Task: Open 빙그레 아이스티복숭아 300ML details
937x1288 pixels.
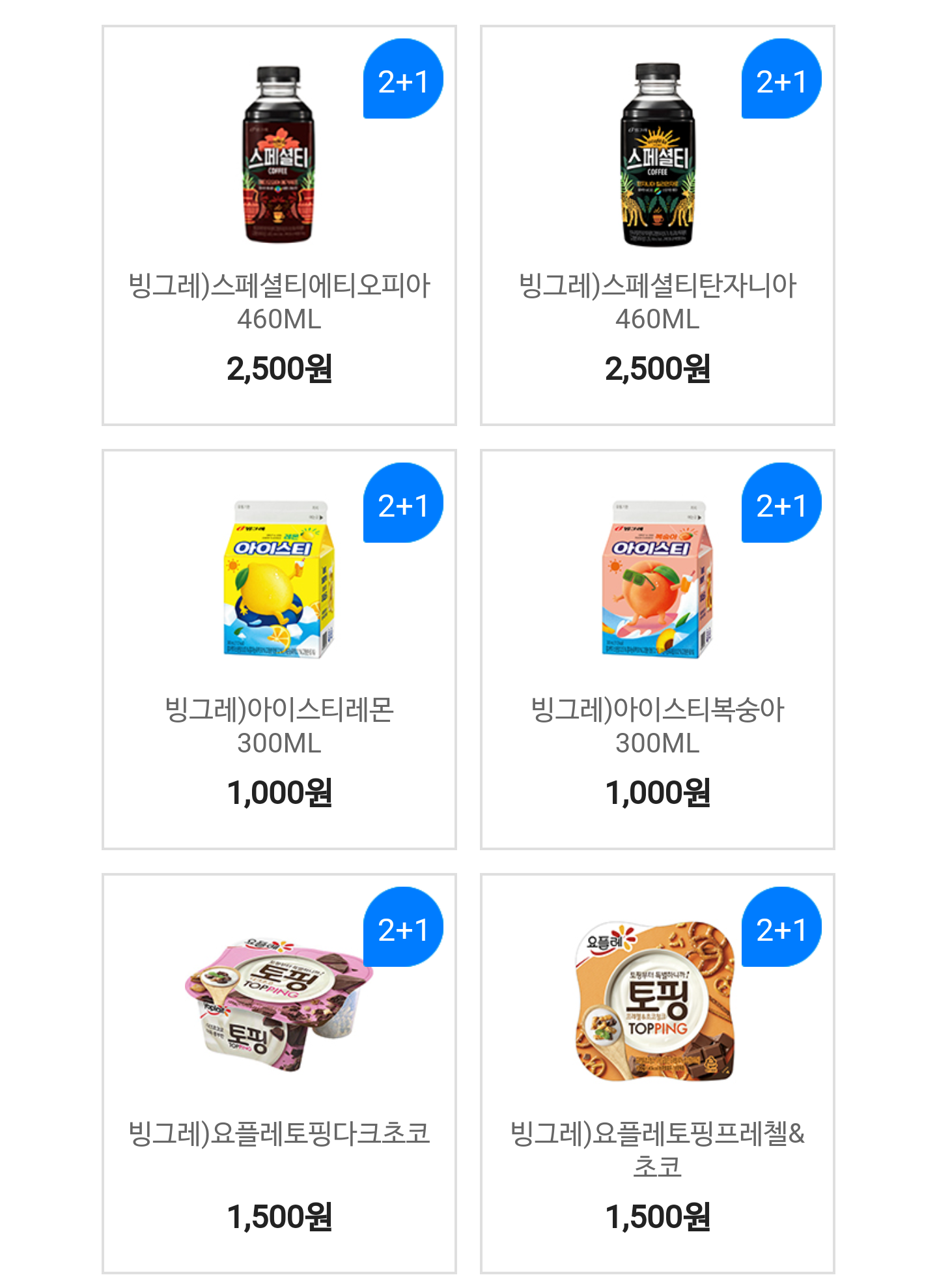Action: click(x=657, y=649)
